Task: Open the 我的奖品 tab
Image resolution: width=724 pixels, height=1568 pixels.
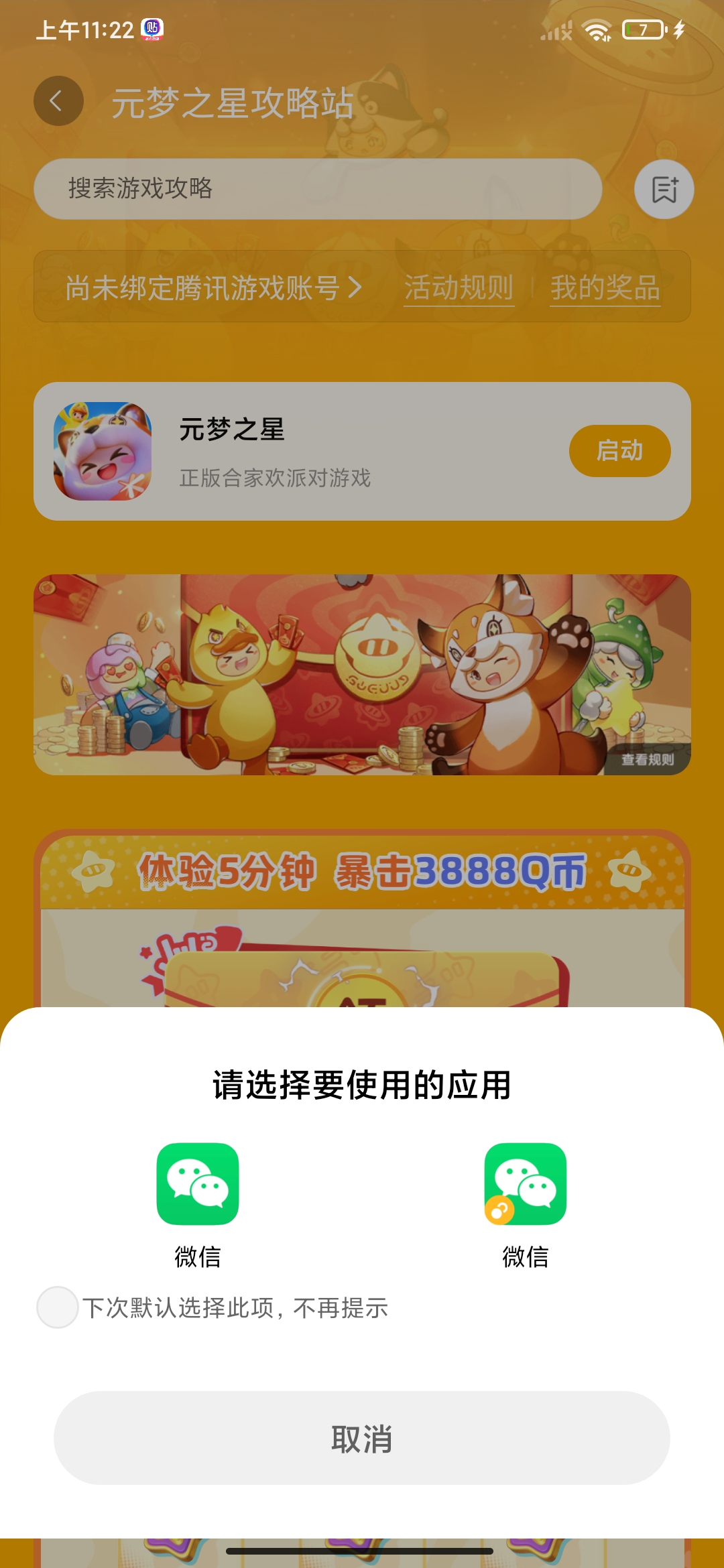Action: coord(605,288)
